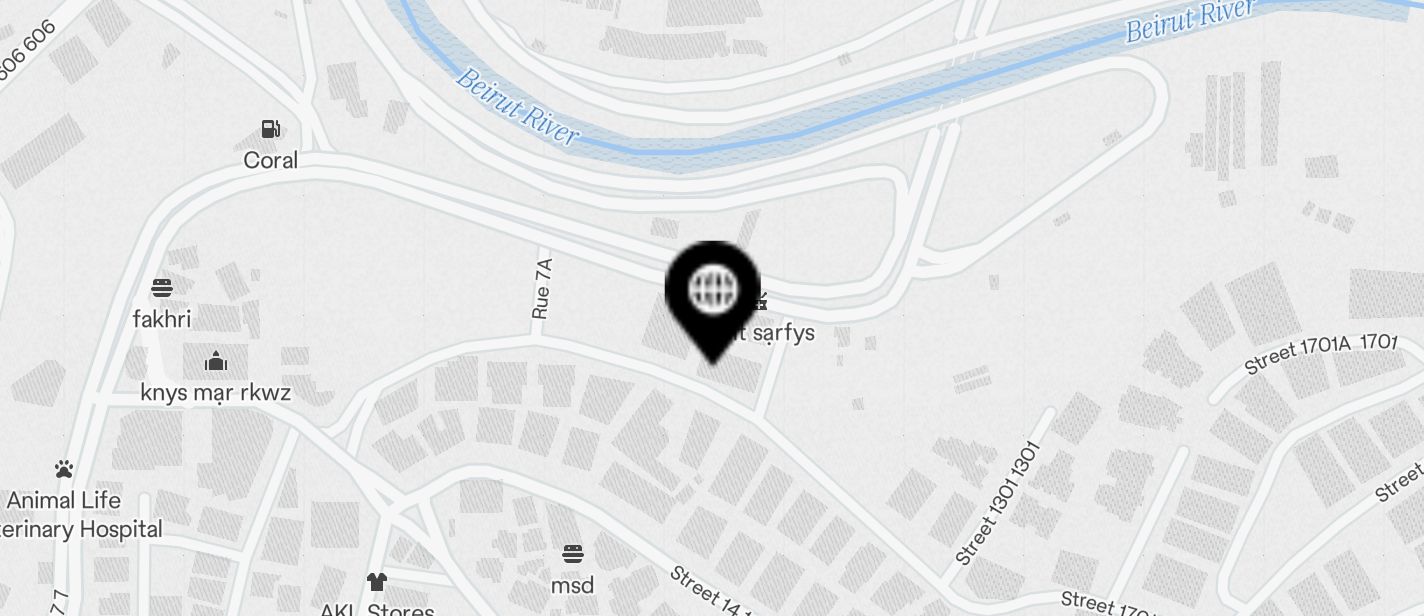Tap the msd restaurant marker
Image resolution: width=1424 pixels, height=616 pixels.
coord(573,553)
